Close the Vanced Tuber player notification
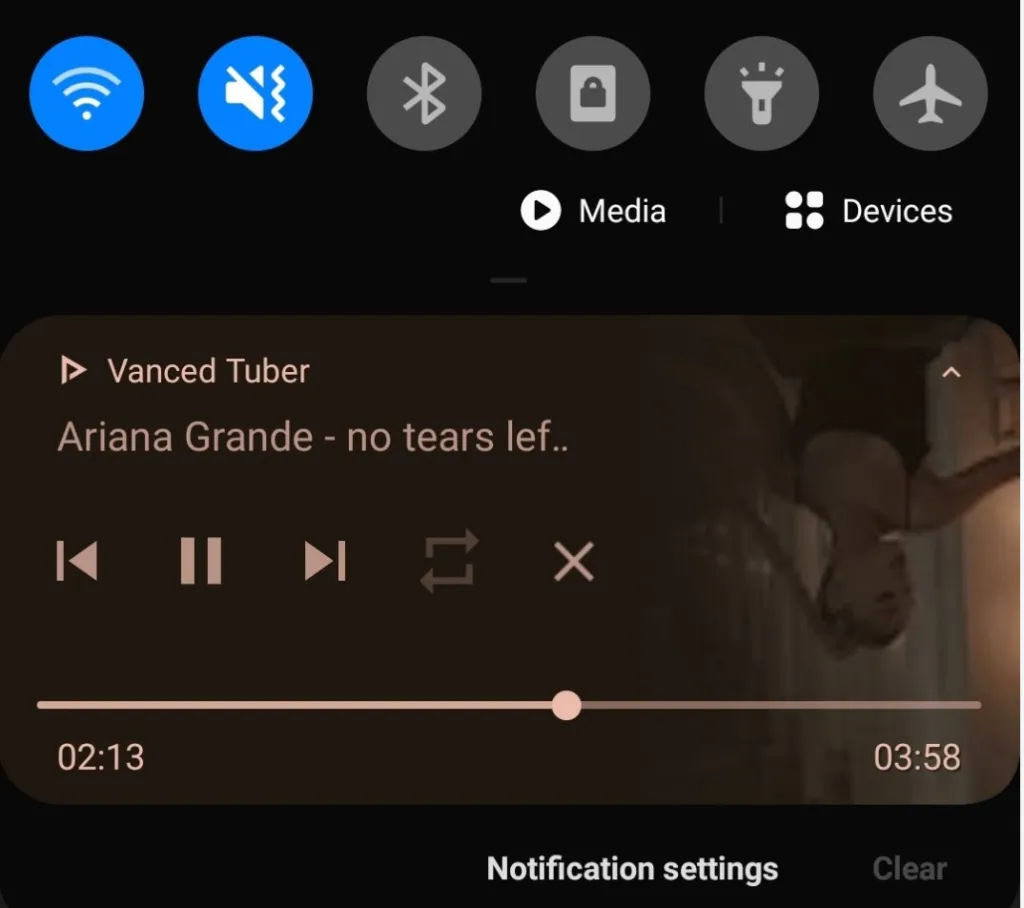Viewport: 1024px width, 908px height. (x=574, y=561)
